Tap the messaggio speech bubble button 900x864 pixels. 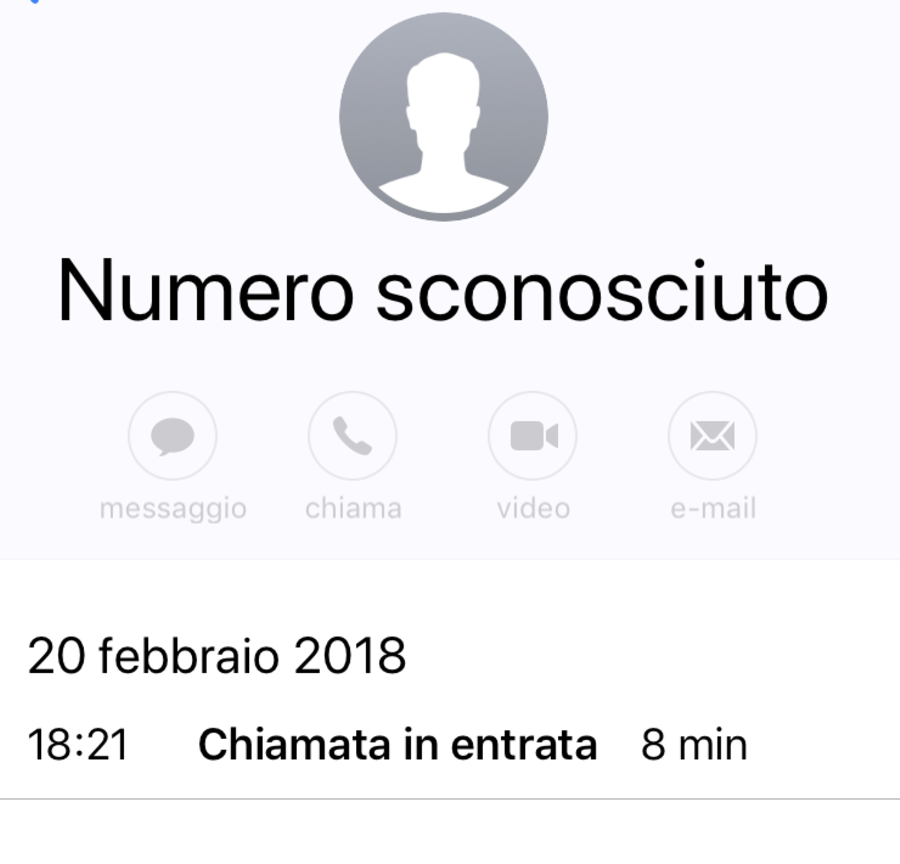[172, 437]
